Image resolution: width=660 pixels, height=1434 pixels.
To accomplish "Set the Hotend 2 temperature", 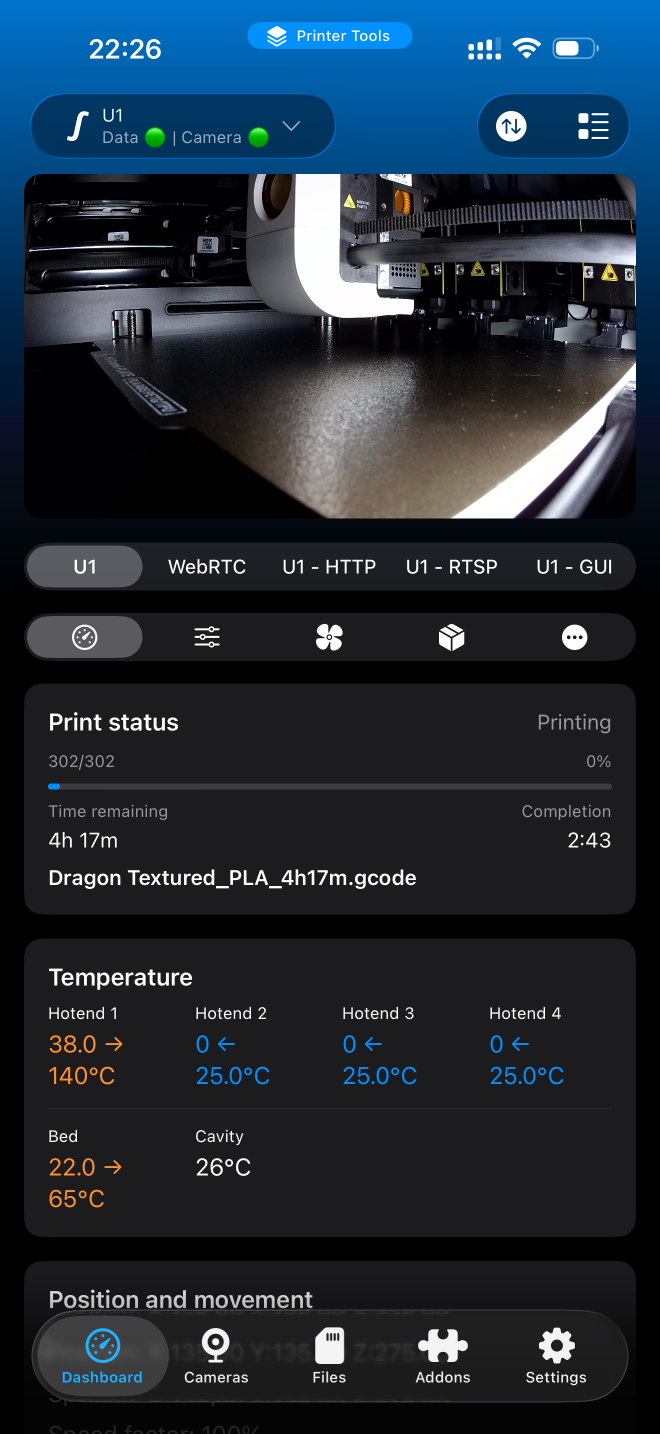I will (x=232, y=1060).
